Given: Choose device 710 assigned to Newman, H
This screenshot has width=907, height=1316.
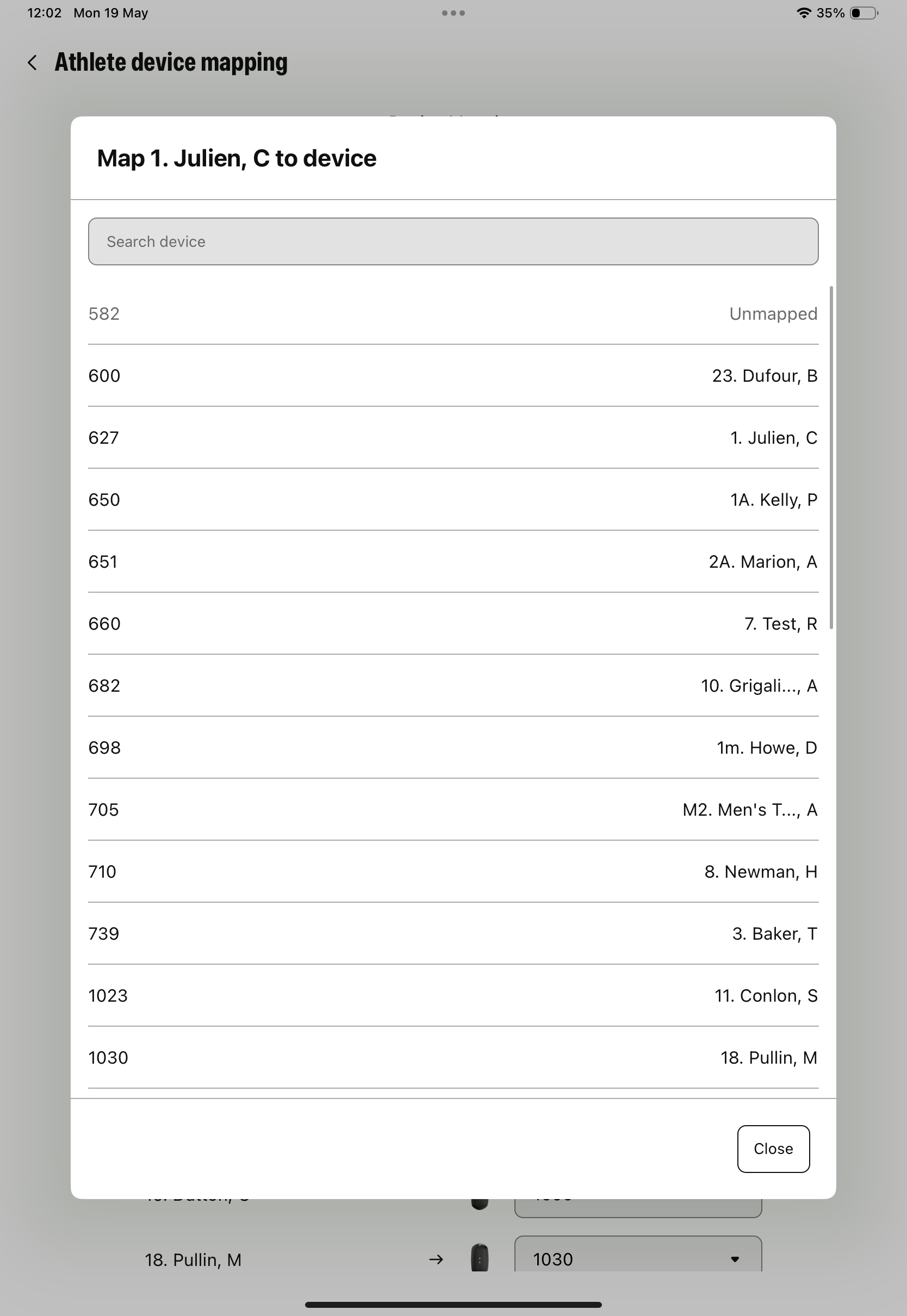Looking at the screenshot, I should click(x=453, y=871).
